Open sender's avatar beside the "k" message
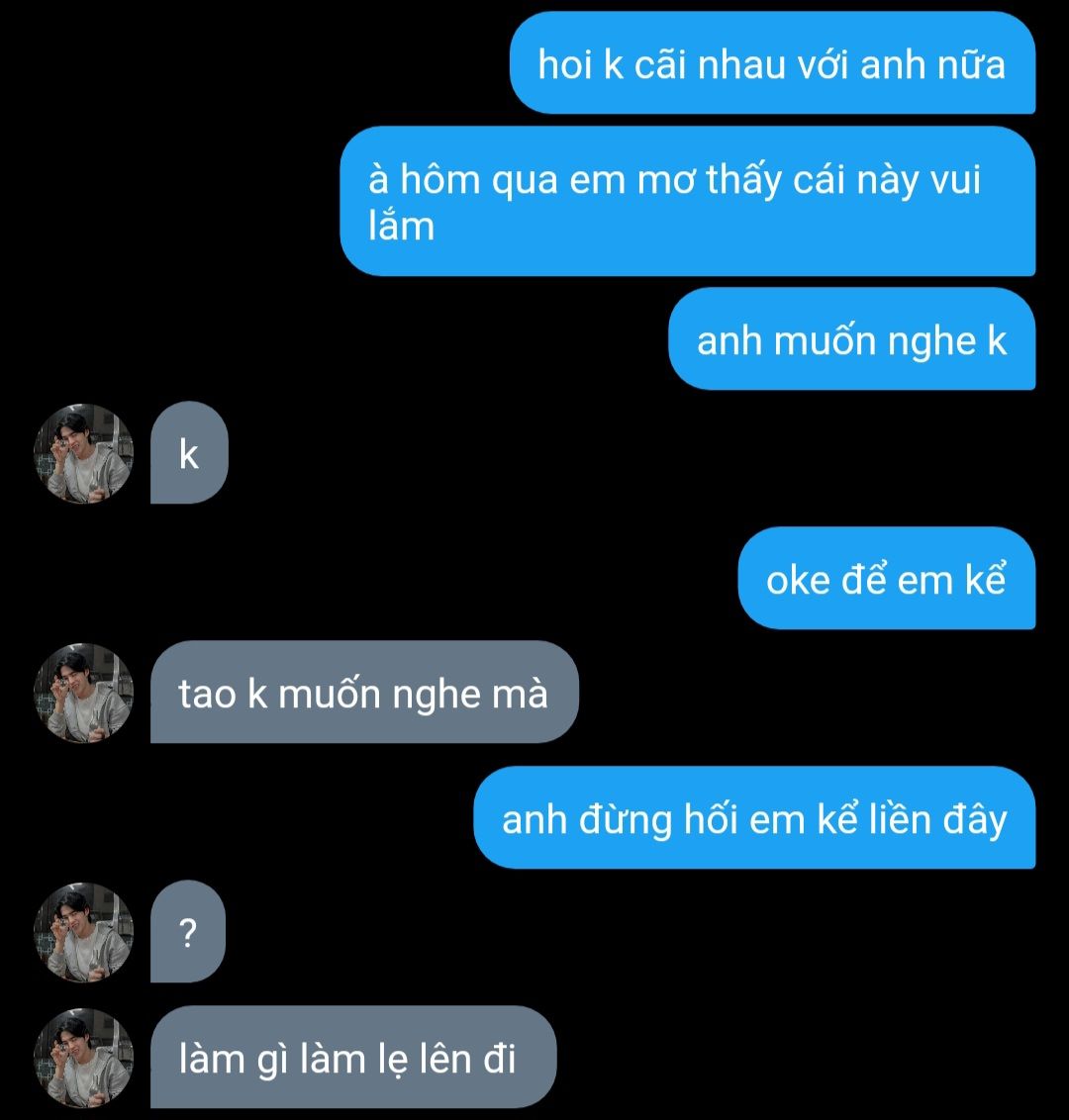 tap(83, 454)
